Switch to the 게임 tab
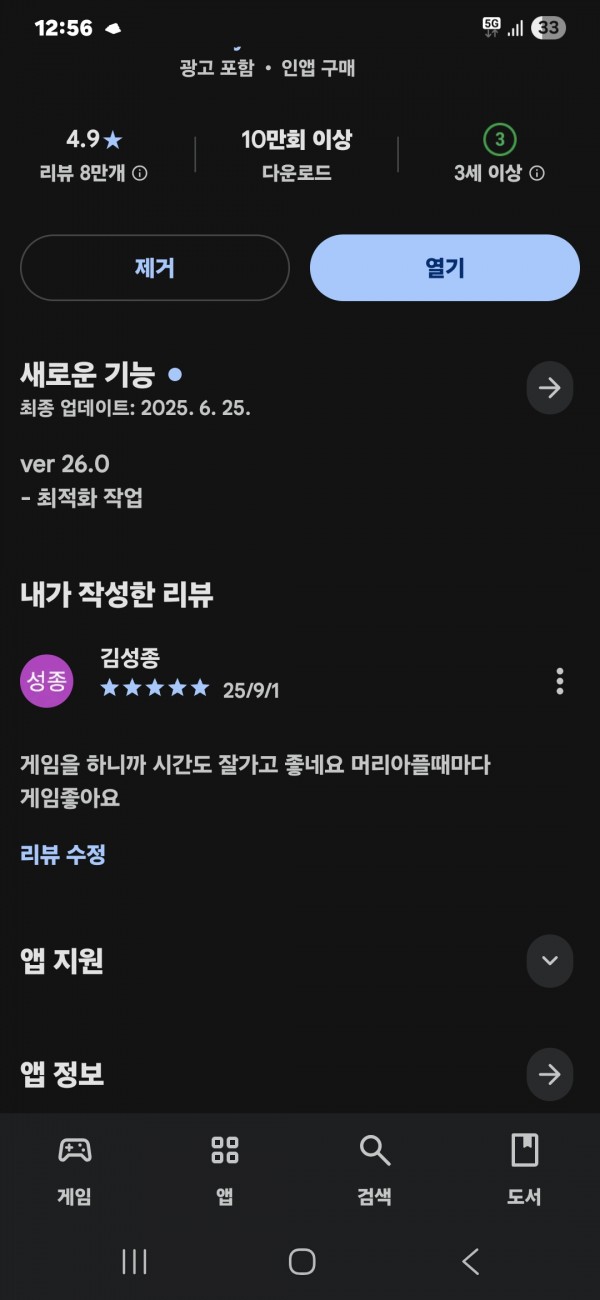The height and width of the screenshot is (1300, 600). coord(75,1169)
